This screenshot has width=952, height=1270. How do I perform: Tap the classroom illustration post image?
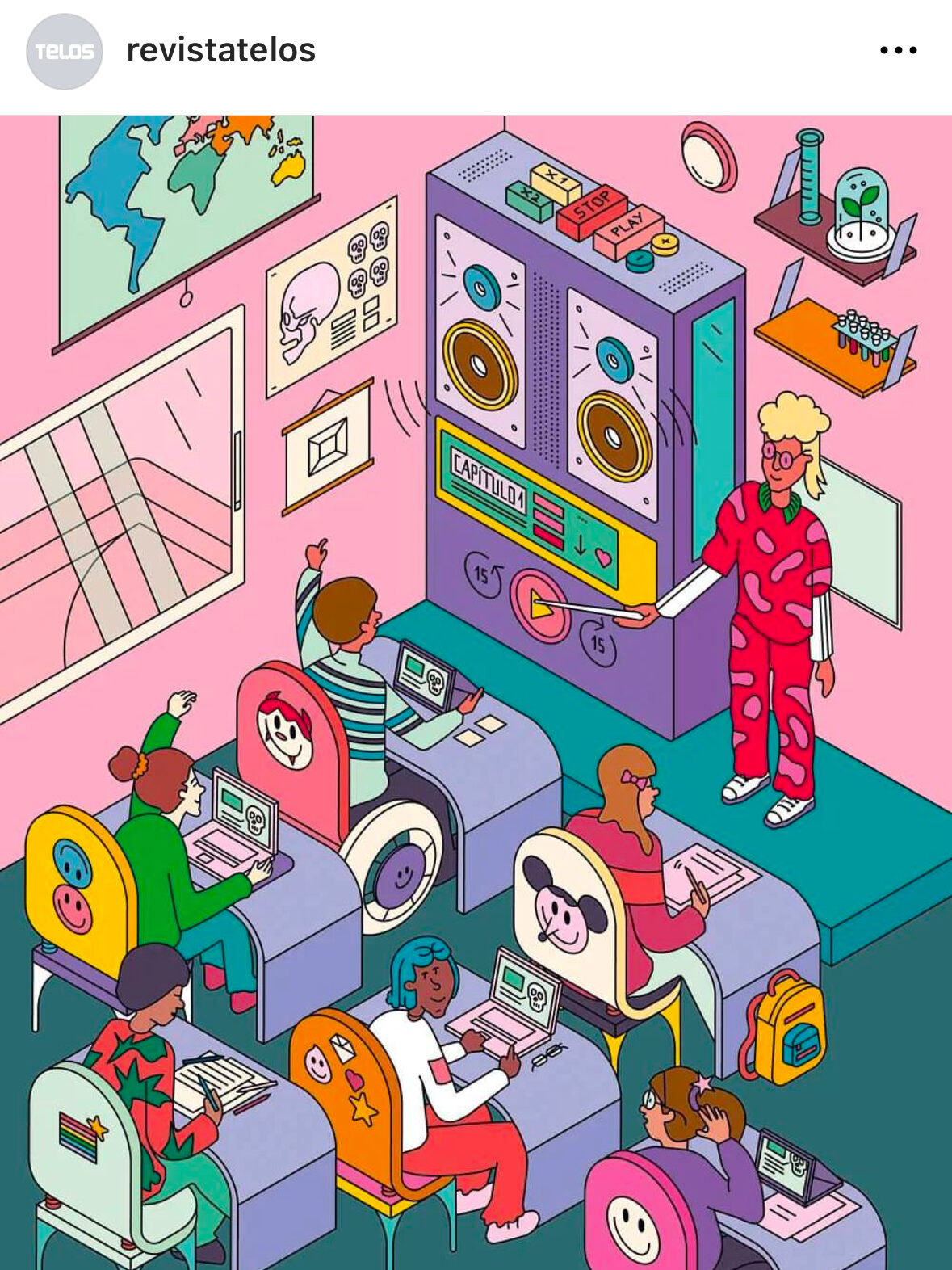coord(476,692)
